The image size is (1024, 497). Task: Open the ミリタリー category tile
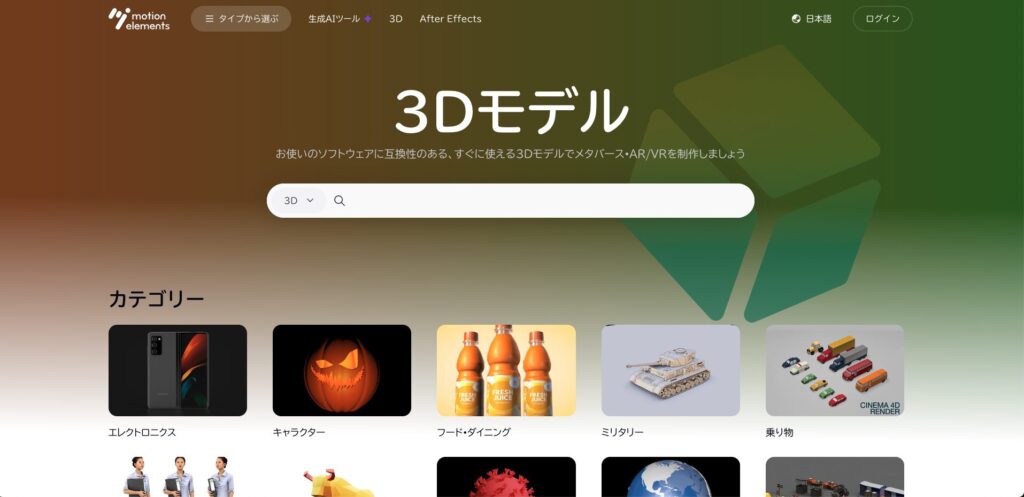pyautogui.click(x=670, y=370)
